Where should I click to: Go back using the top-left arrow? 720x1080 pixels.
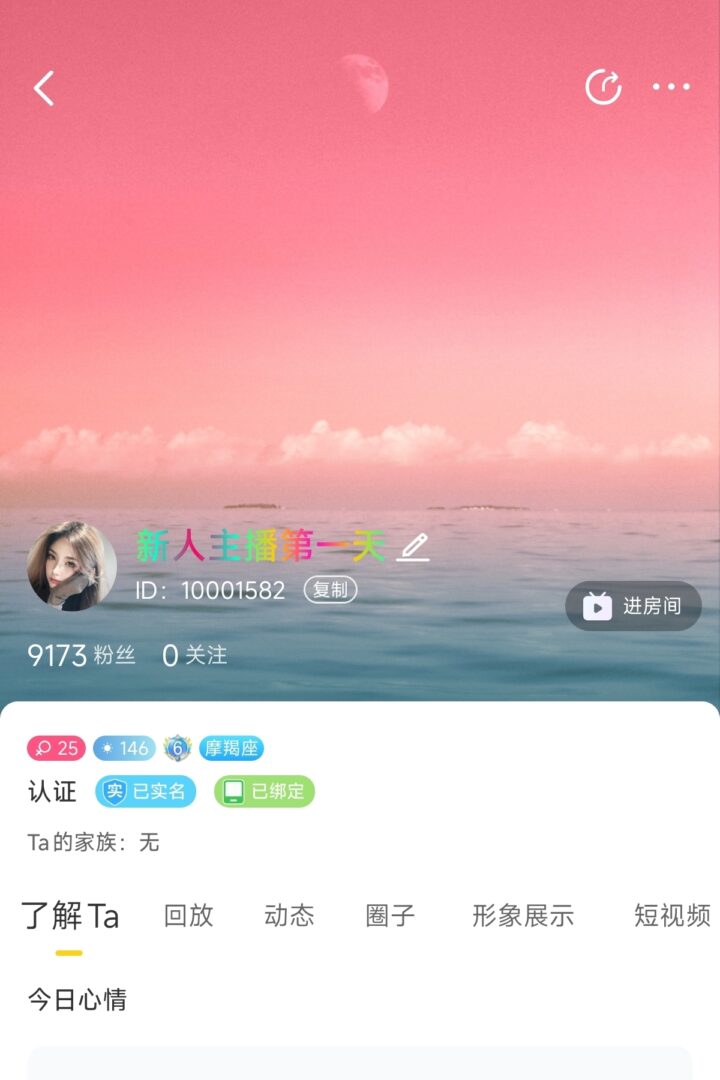pyautogui.click(x=44, y=88)
